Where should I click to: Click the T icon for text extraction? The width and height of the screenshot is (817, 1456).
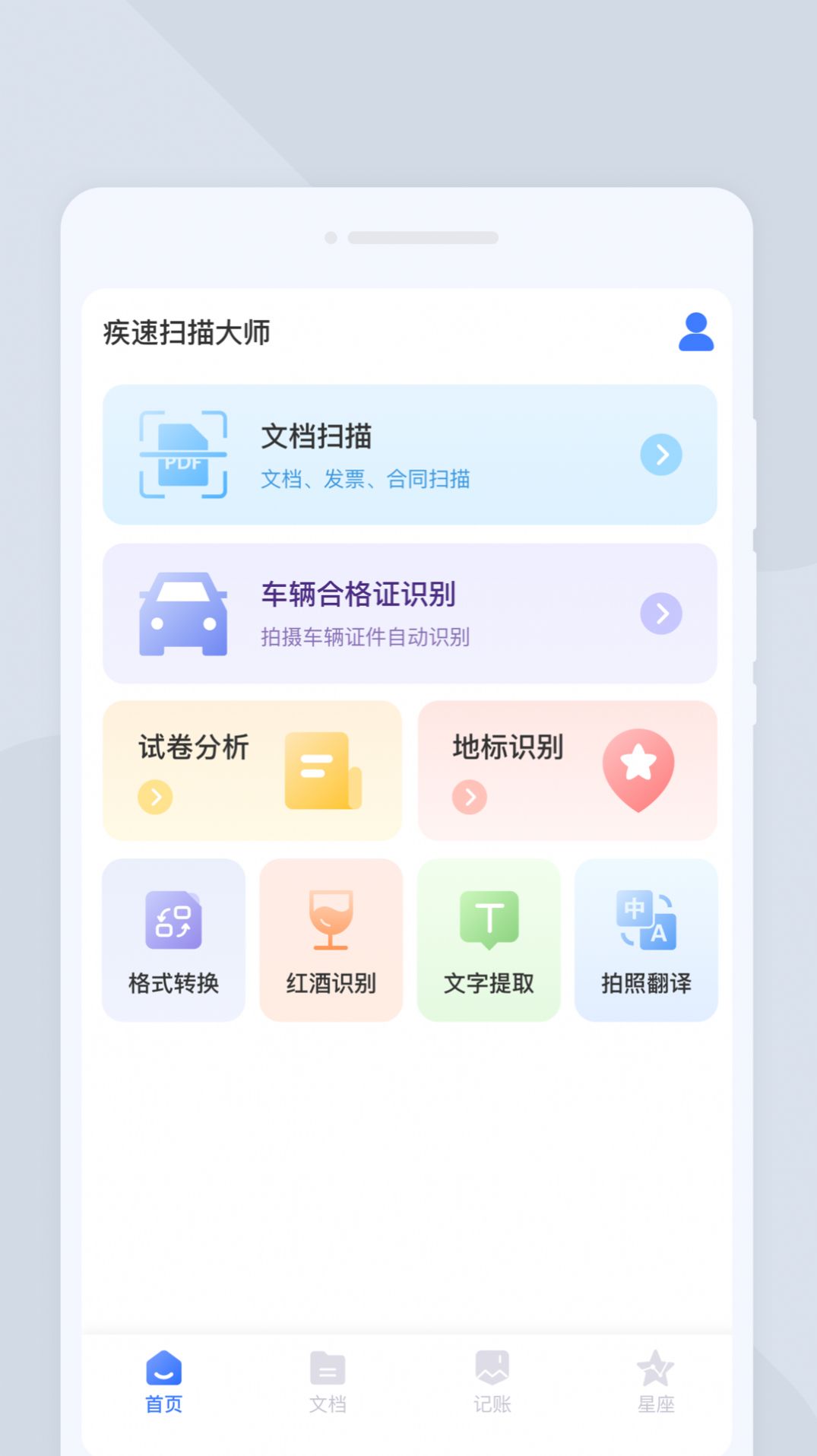[x=489, y=921]
